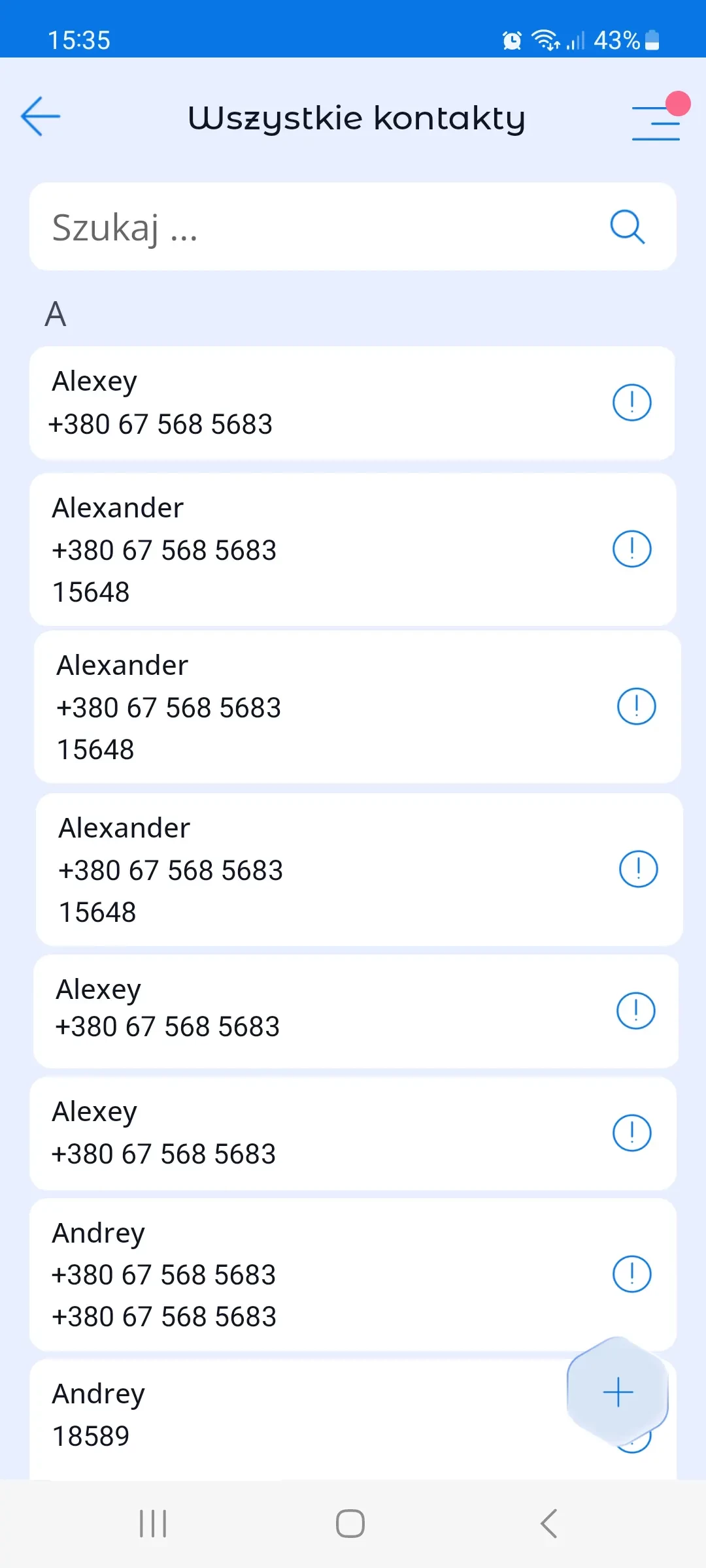Go back using the top arrow
This screenshot has width=706, height=1568.
pos(41,117)
